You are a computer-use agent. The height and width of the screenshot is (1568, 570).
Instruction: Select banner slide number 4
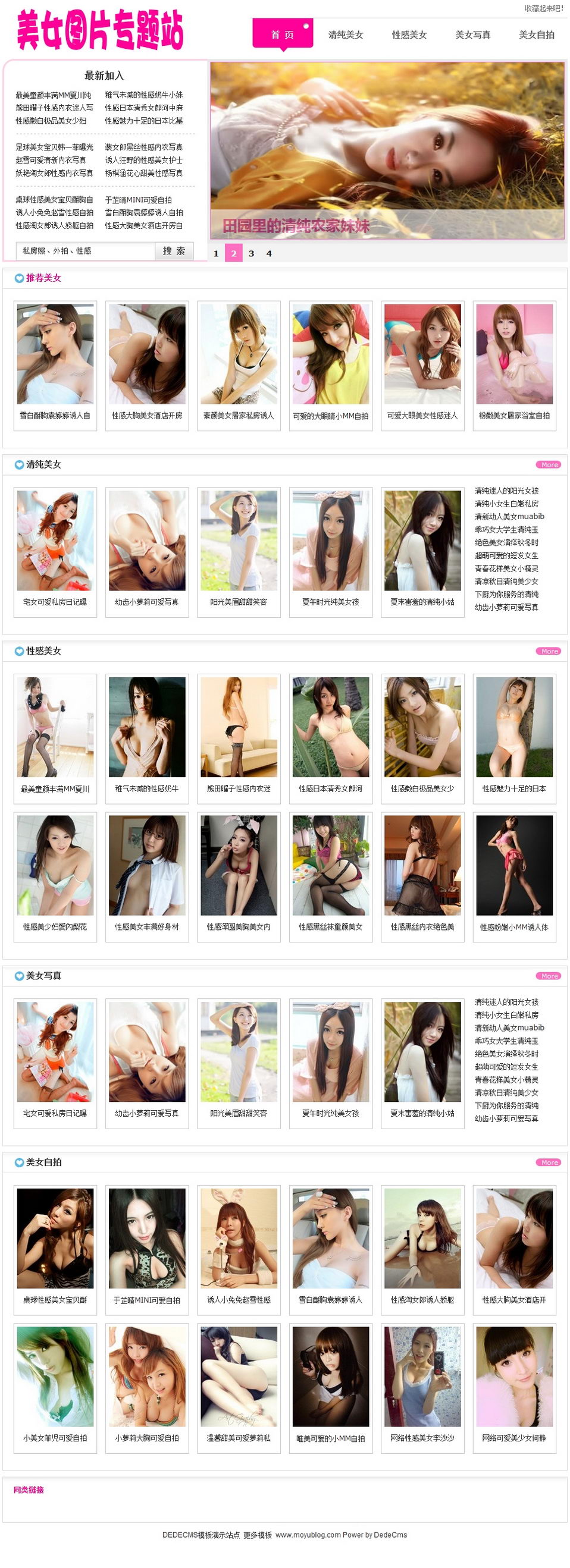[x=268, y=254]
